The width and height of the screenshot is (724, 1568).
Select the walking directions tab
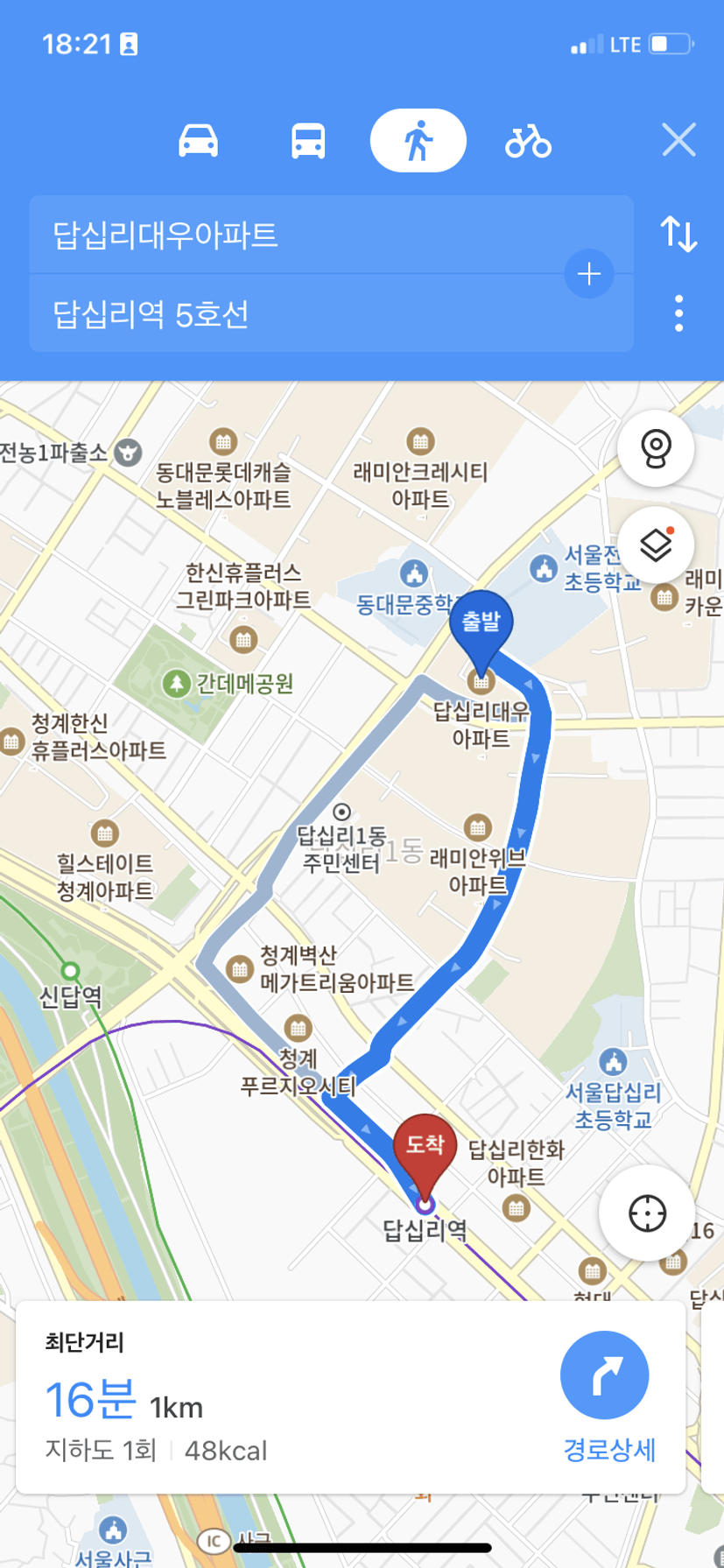click(x=418, y=140)
